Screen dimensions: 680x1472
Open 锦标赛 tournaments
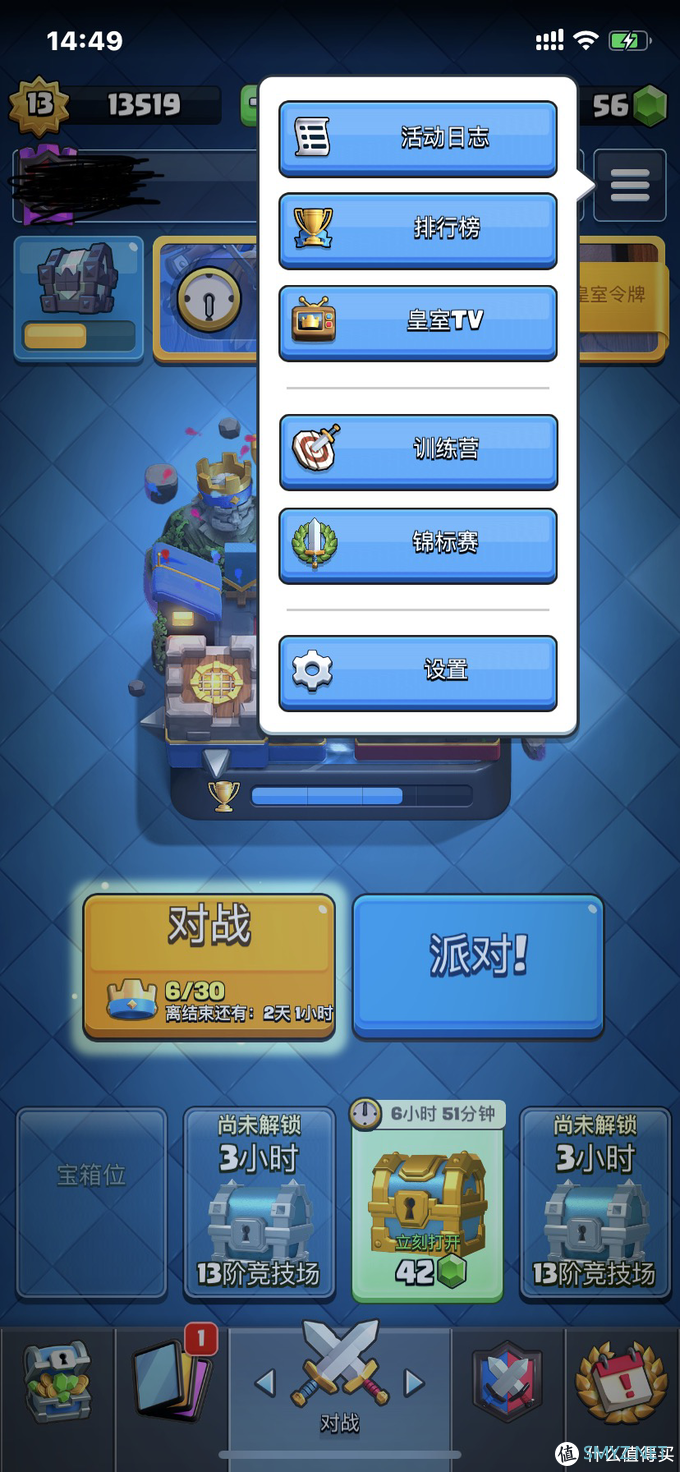point(417,543)
